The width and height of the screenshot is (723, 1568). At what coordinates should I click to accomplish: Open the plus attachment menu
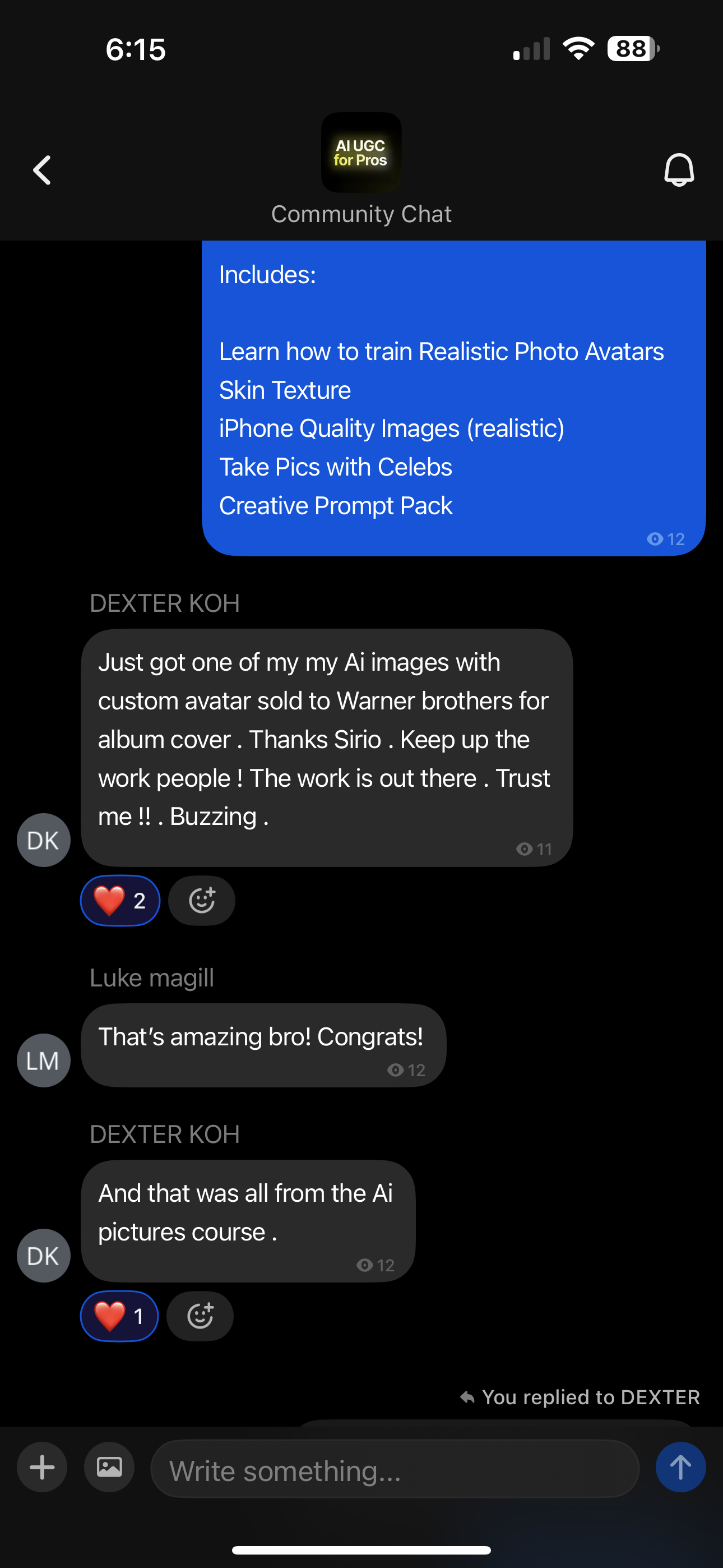click(42, 1467)
